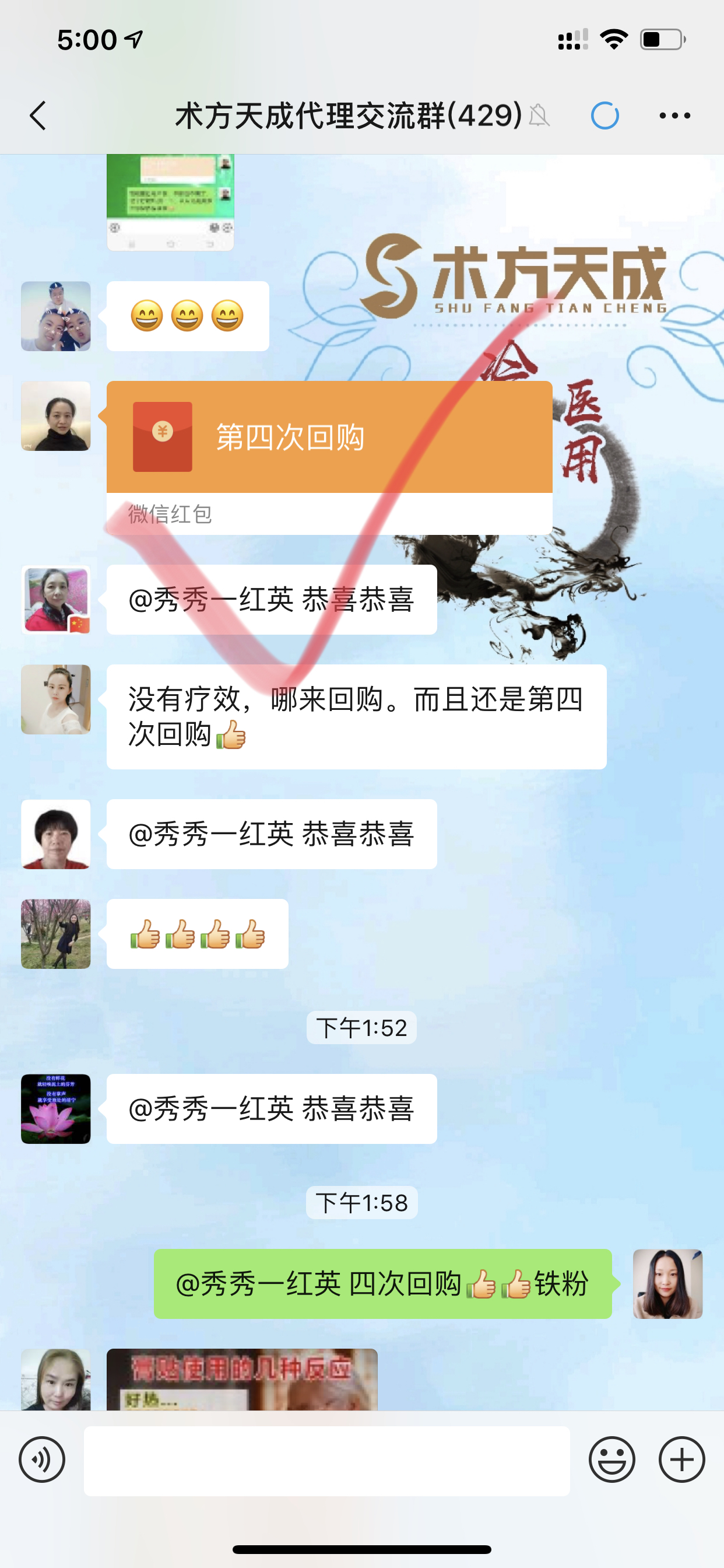View avatar of the three-smiley-emoji sender
The width and height of the screenshot is (724, 1568).
[56, 316]
